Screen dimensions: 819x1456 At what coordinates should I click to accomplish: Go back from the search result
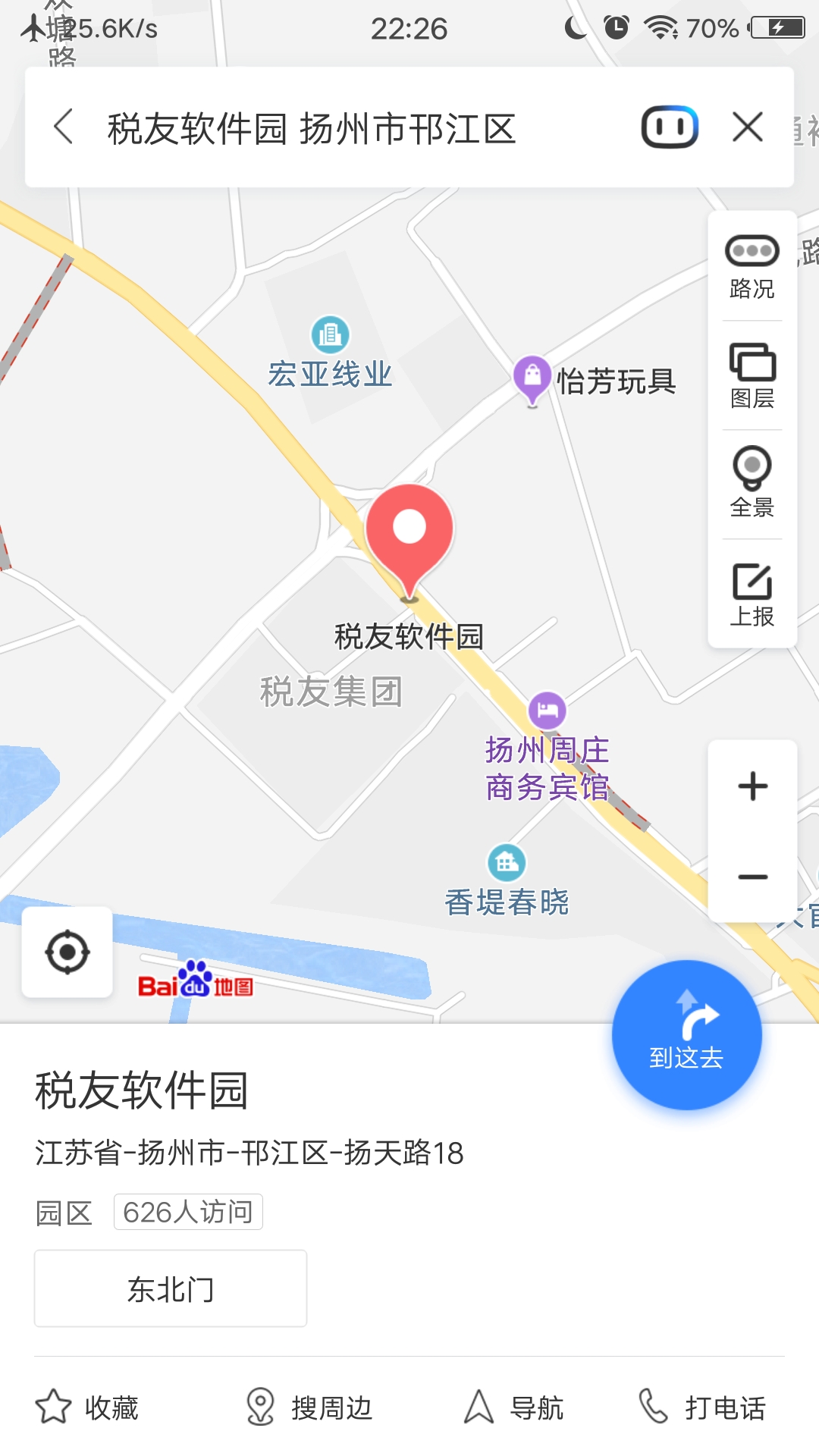pos(64,127)
